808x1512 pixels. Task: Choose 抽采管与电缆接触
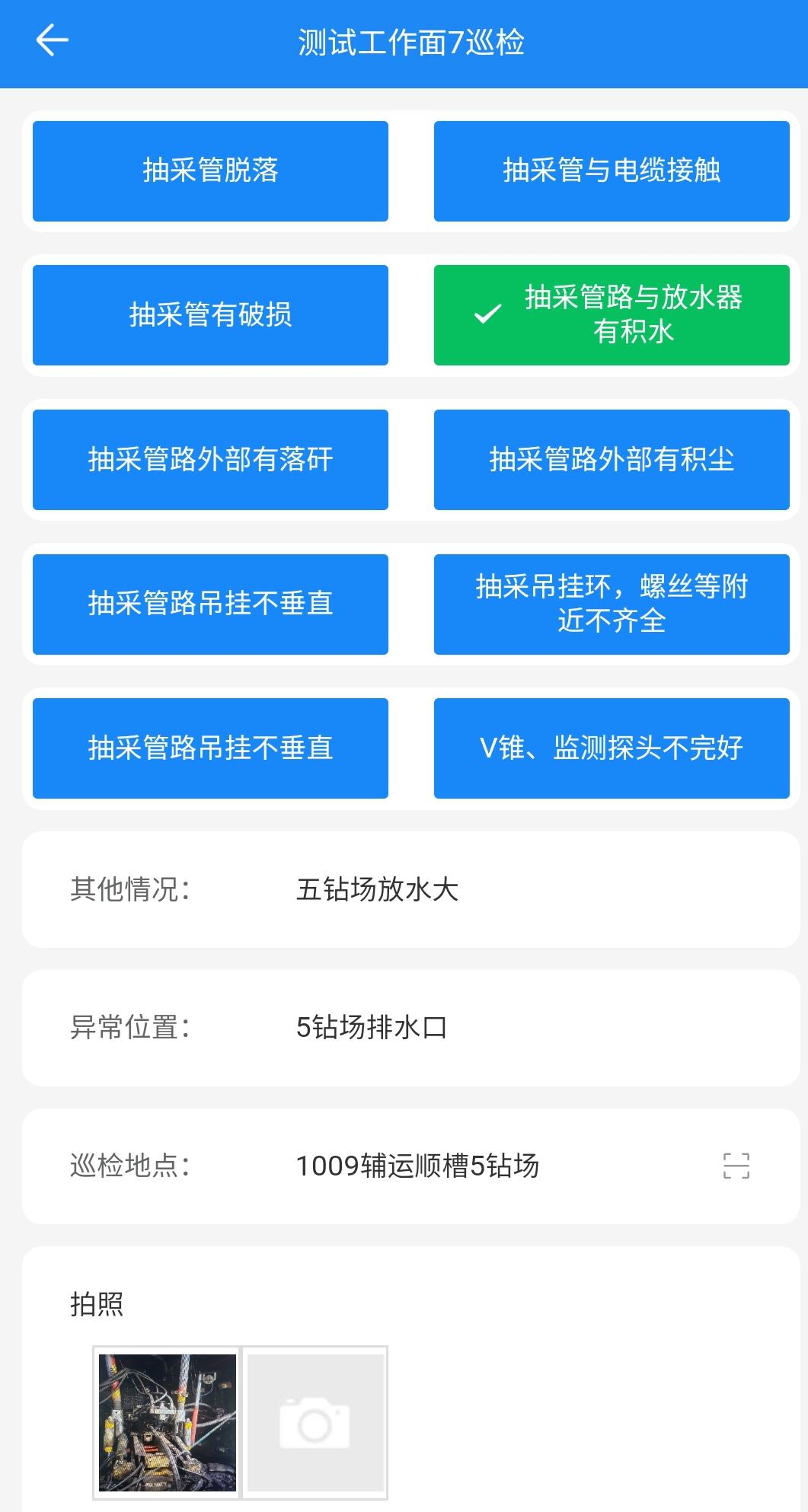612,171
